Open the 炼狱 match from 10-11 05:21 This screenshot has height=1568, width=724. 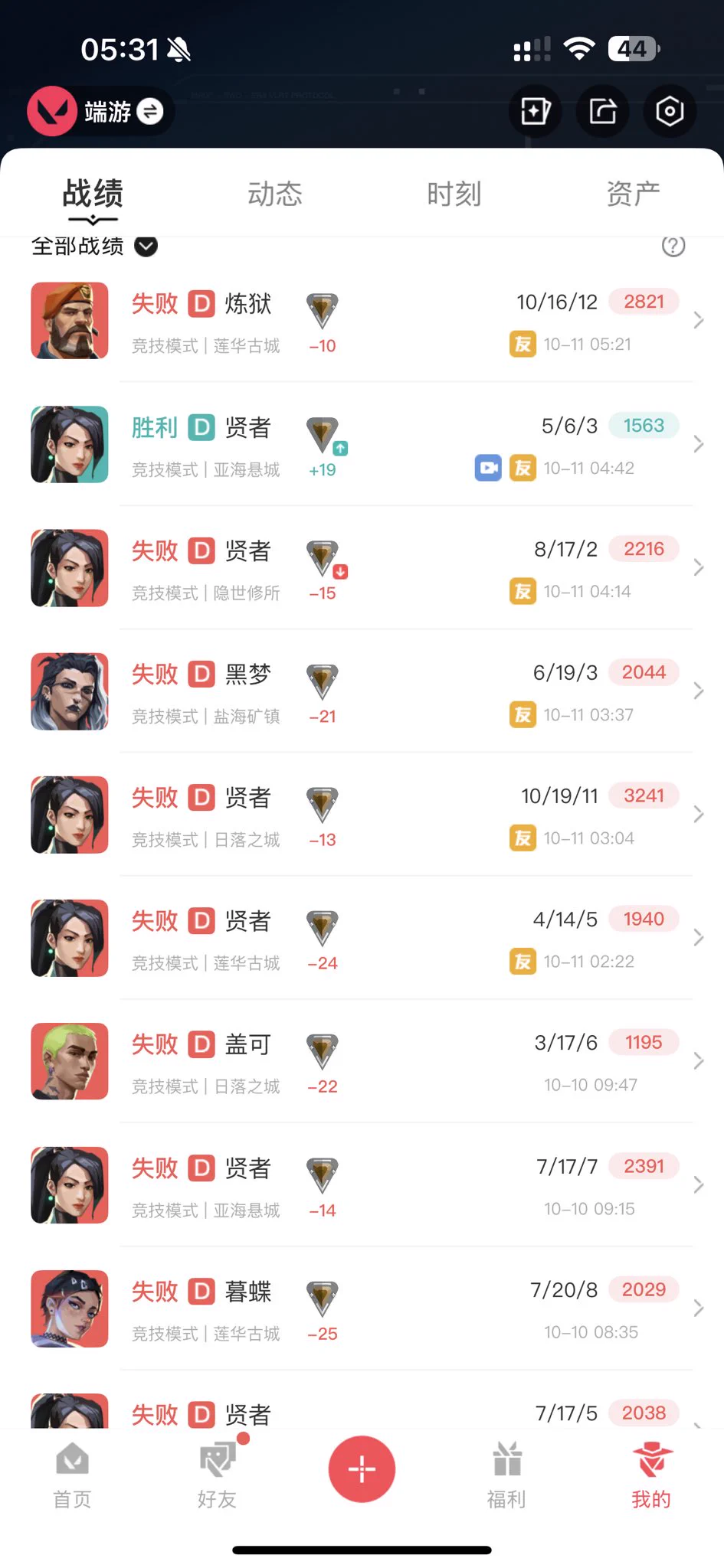(398, 322)
